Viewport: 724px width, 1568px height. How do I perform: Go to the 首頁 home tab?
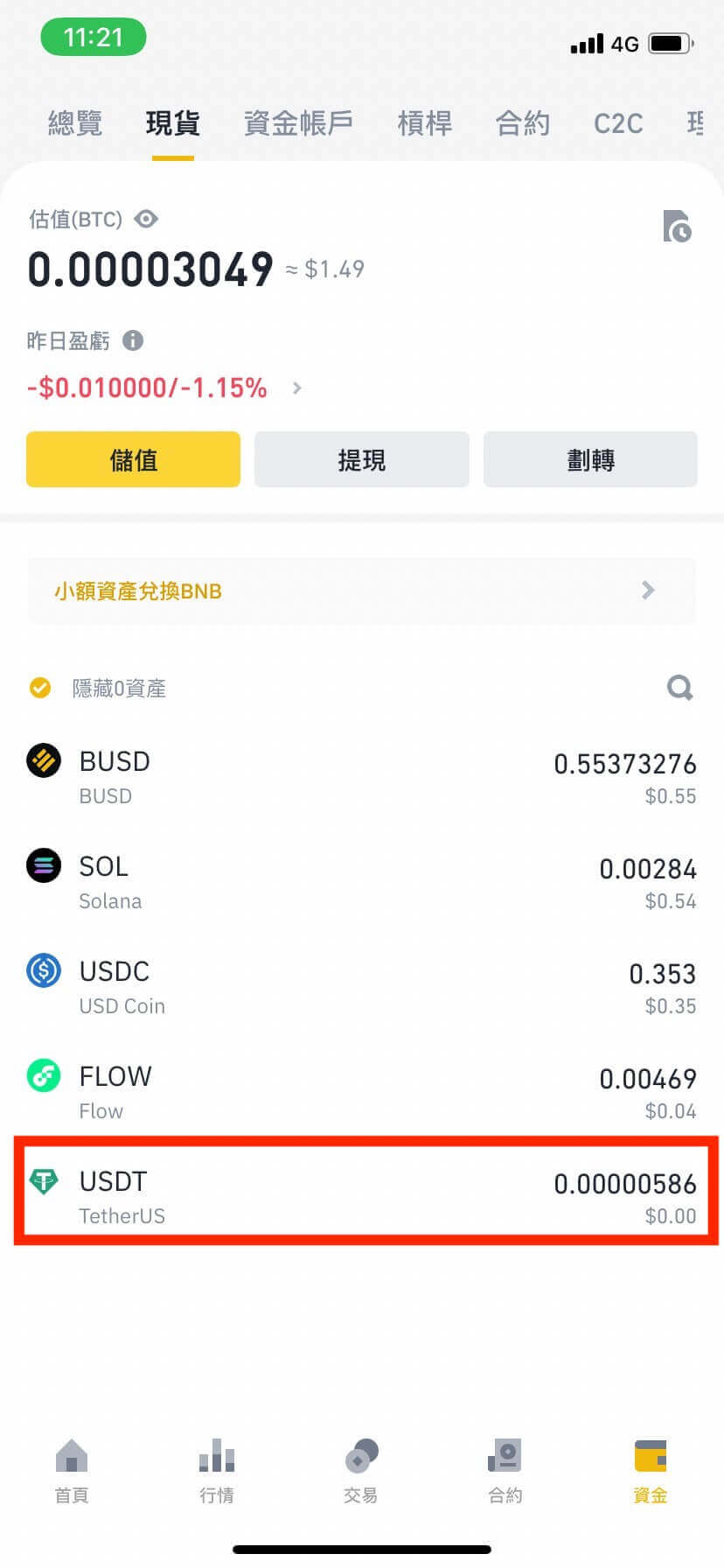tap(72, 1472)
